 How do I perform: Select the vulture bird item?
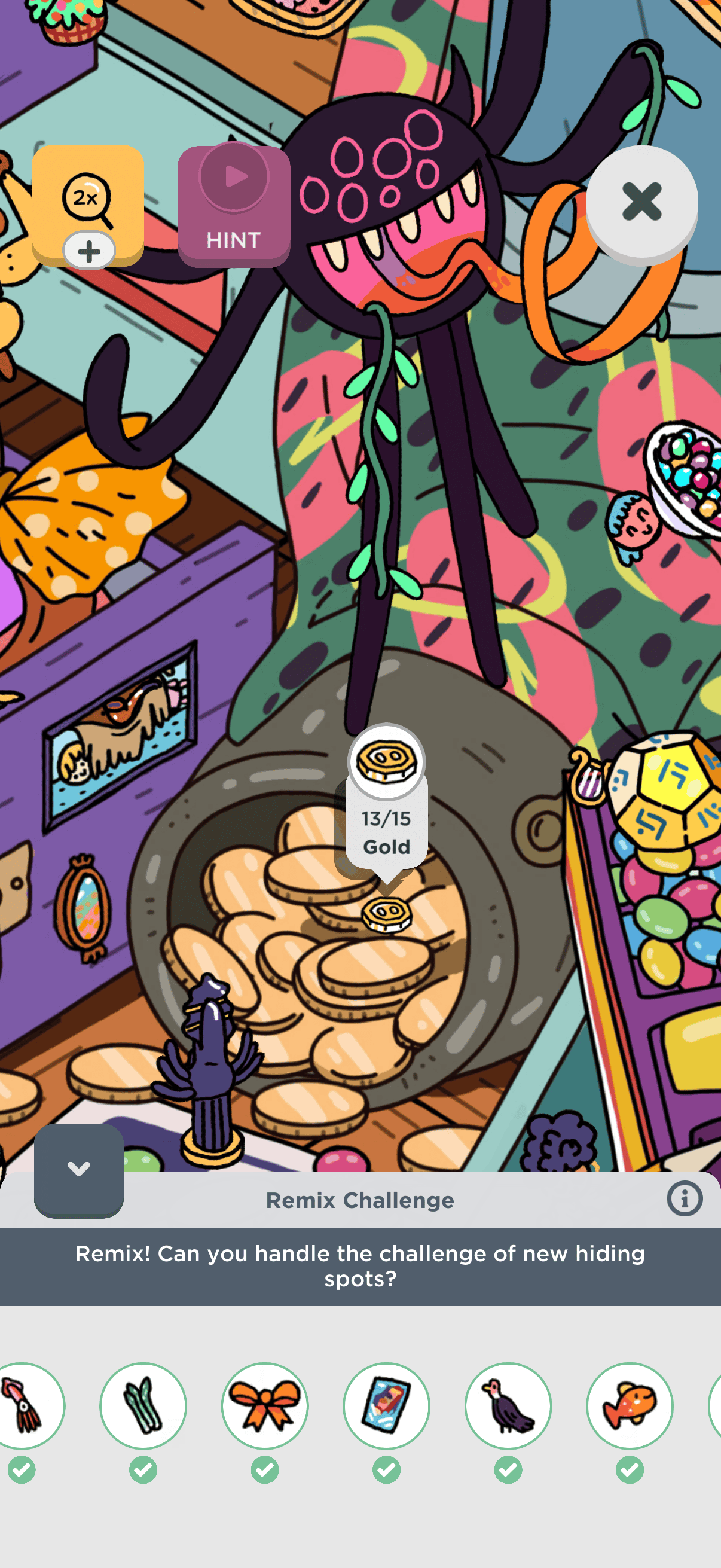tap(508, 1405)
